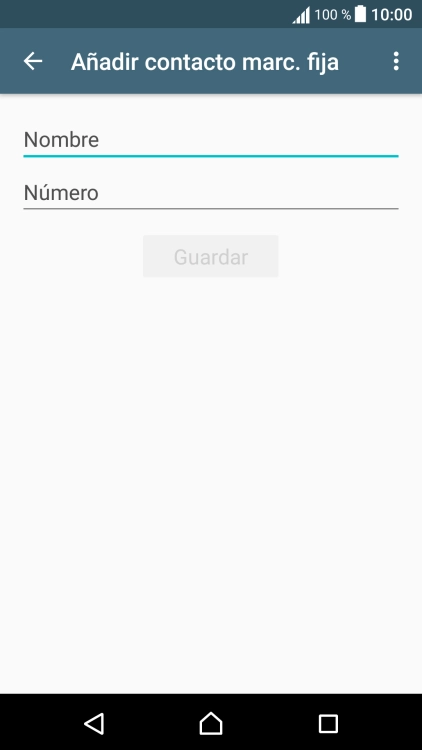Go to the system home screen
The height and width of the screenshot is (750, 422).
click(211, 723)
